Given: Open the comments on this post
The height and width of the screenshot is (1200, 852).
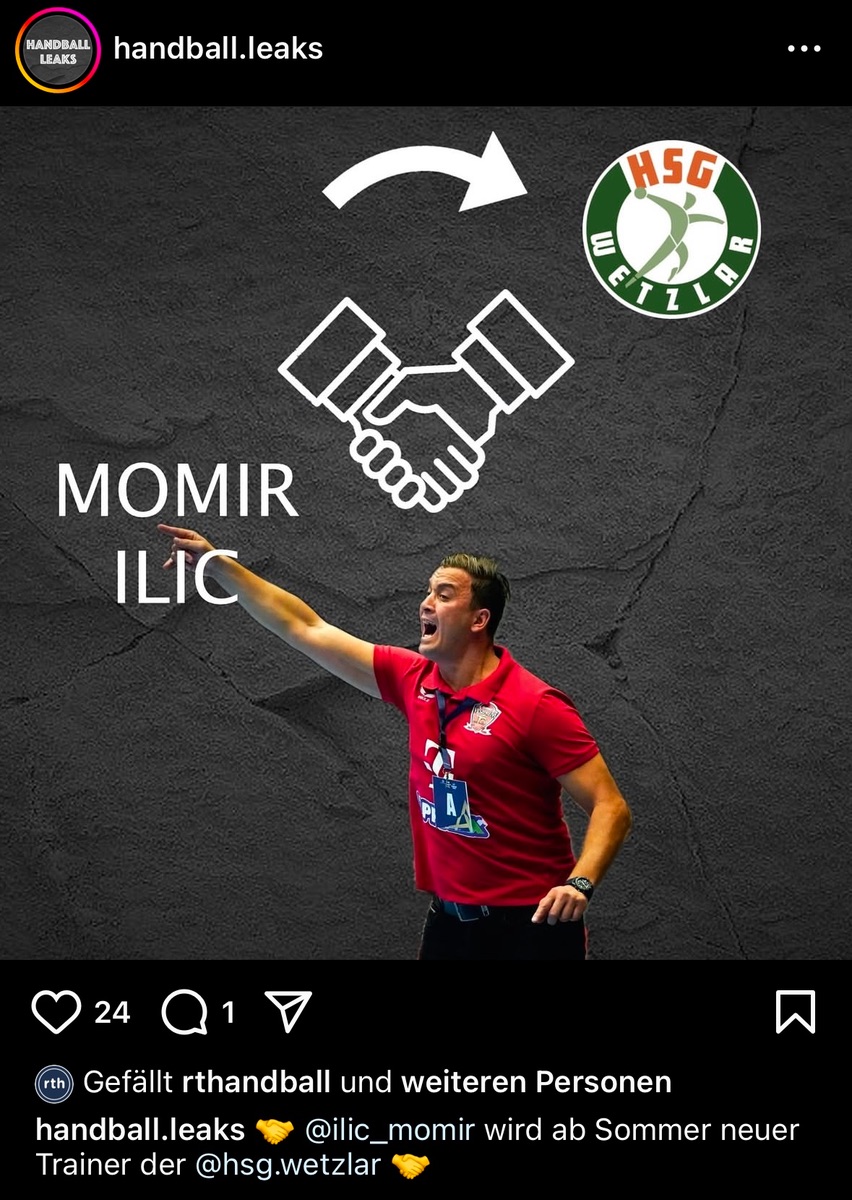Looking at the screenshot, I should pos(184,1012).
